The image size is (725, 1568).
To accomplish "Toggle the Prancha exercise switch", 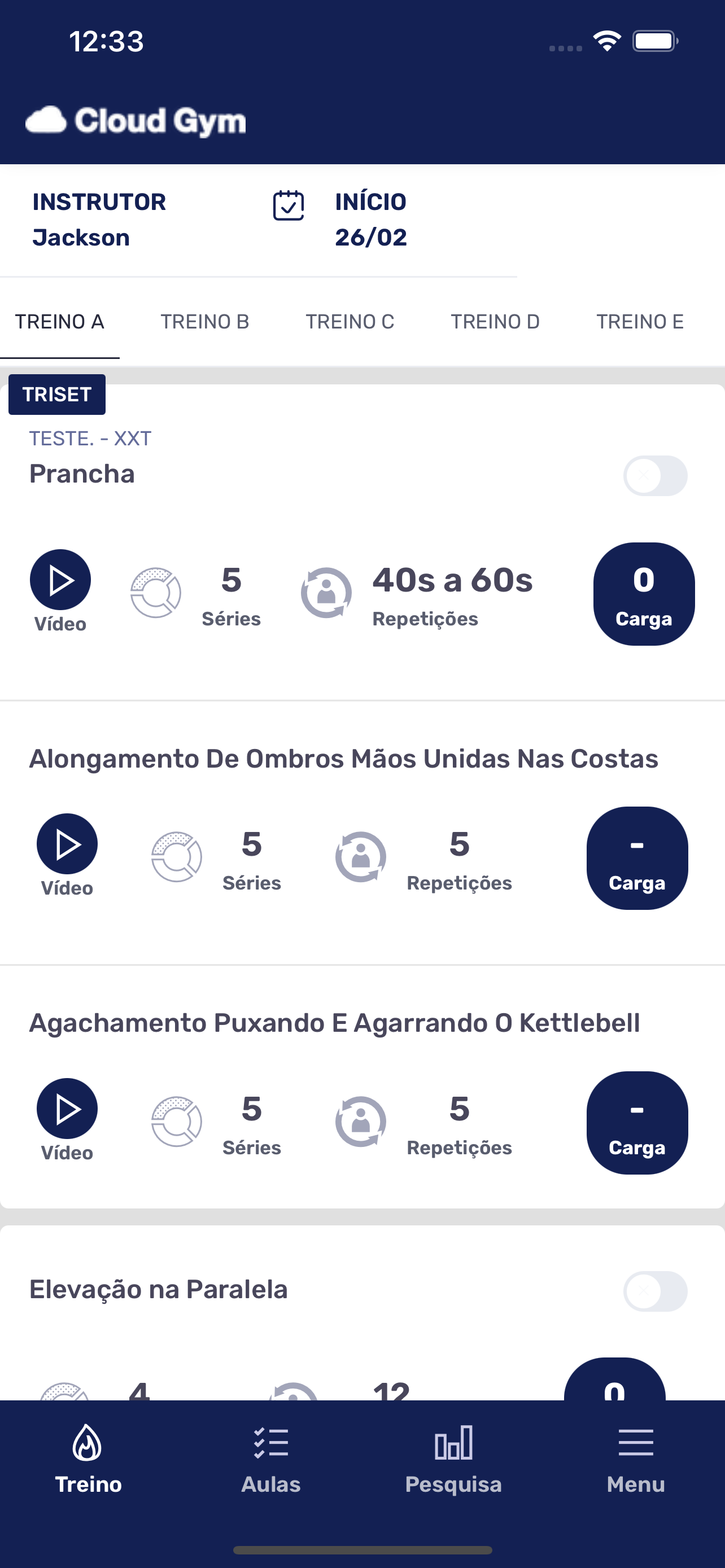I will click(x=655, y=475).
